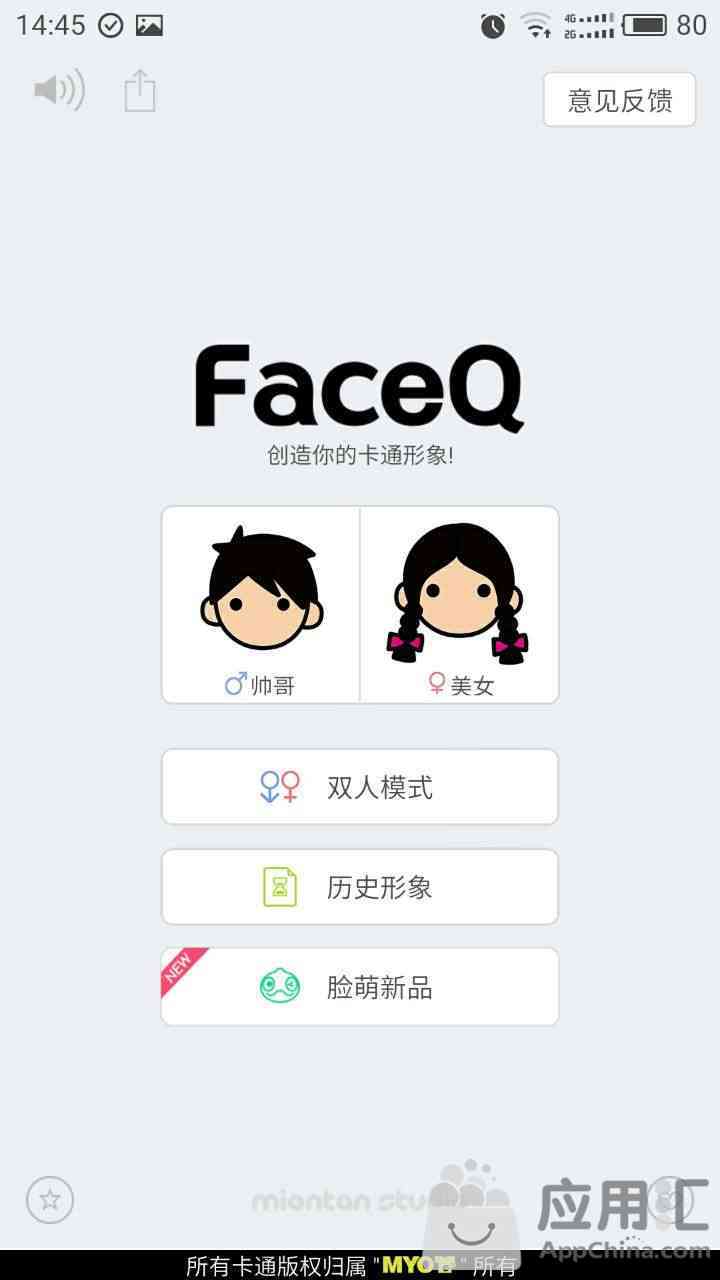
Task: Open the 意见反馈 feedback button
Action: pyautogui.click(x=619, y=100)
